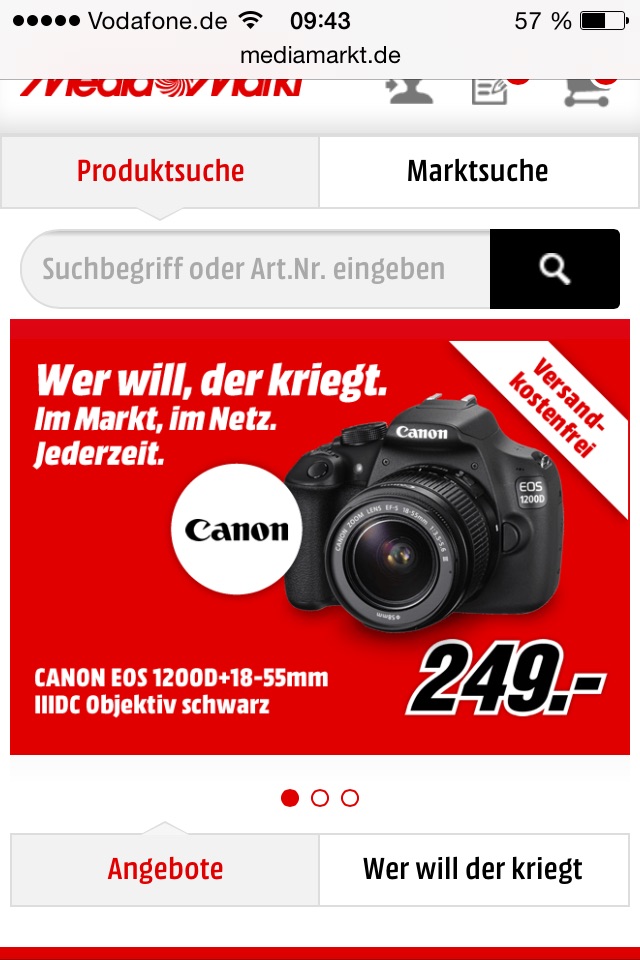This screenshot has width=640, height=960.
Task: Focus the Suchbegriff search field
Action: tap(254, 269)
